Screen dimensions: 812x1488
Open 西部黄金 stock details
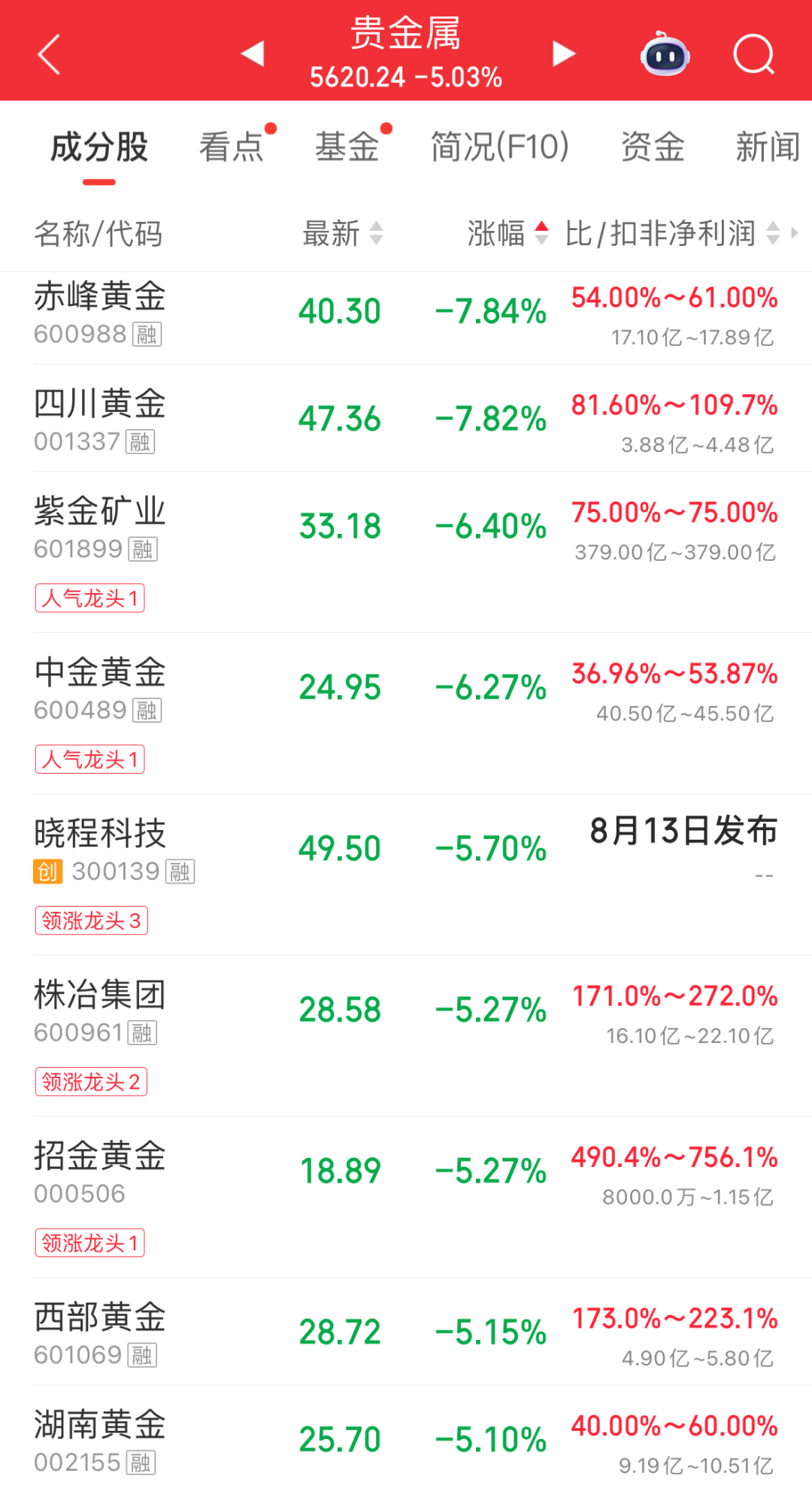coord(406,1332)
